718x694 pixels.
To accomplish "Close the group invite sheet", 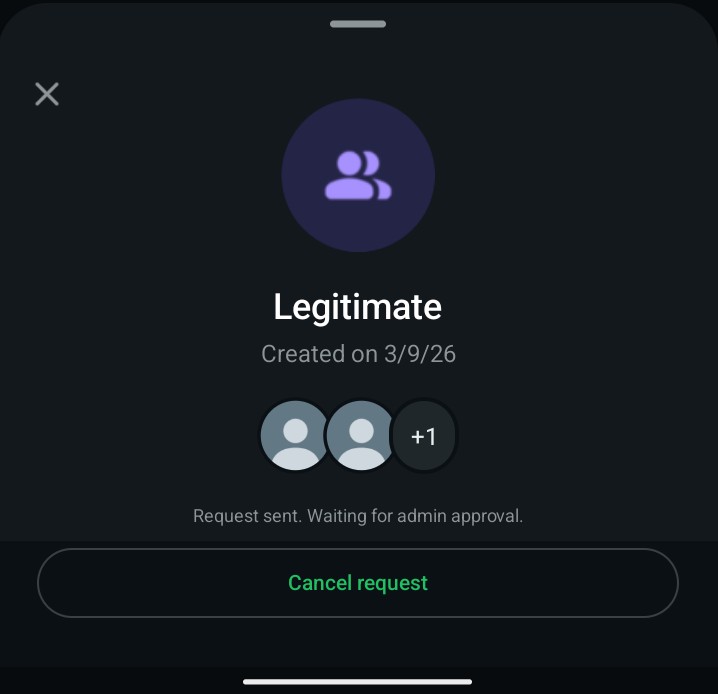I will [47, 94].
